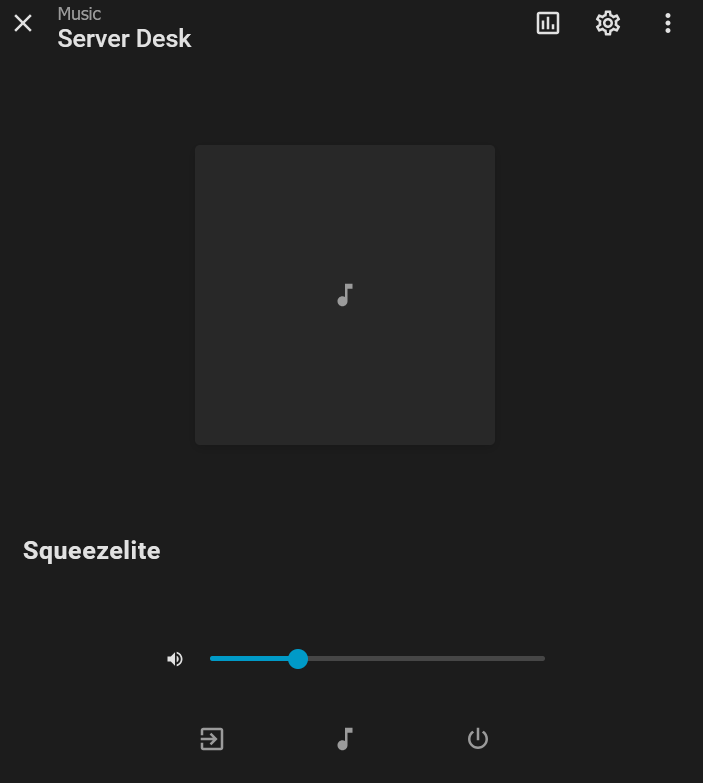Open the source selection icon

tap(212, 739)
